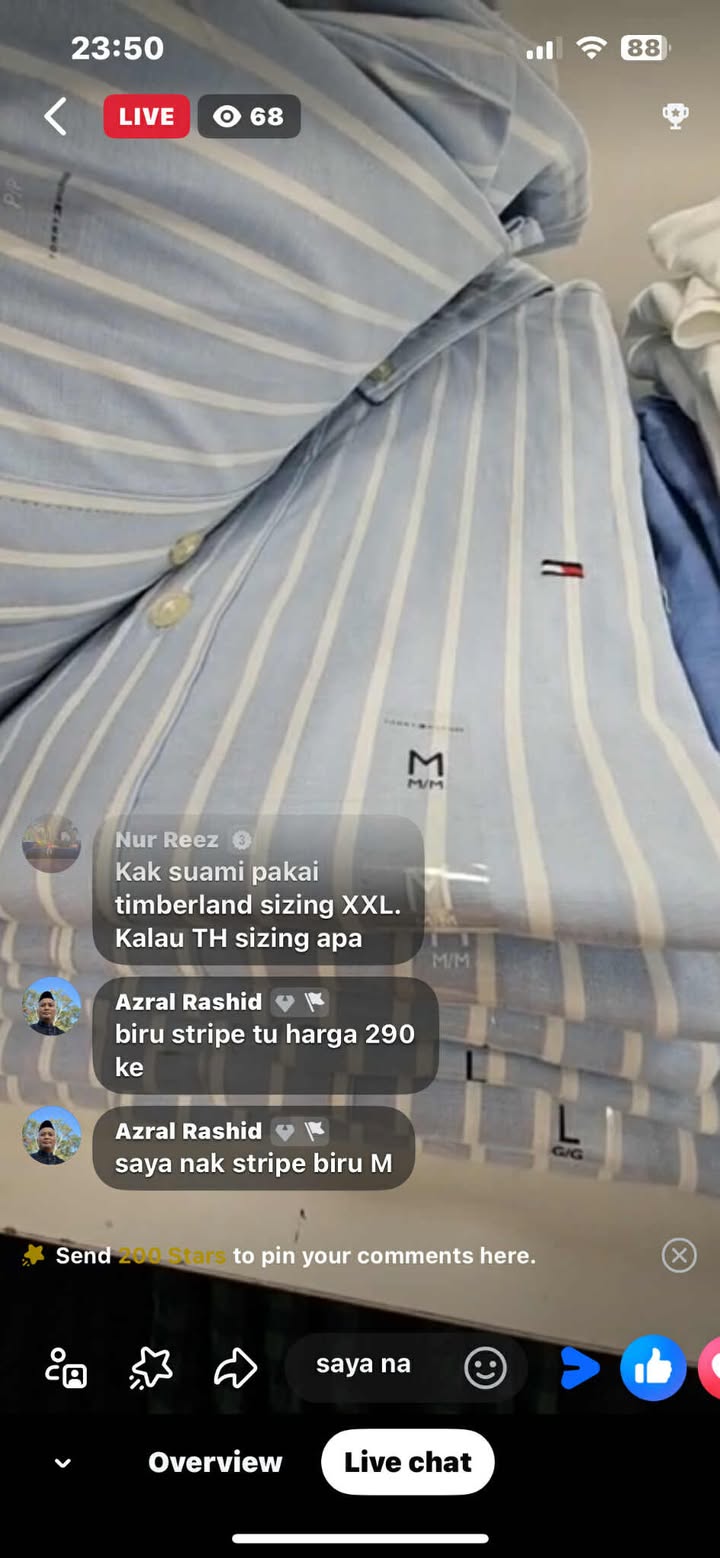
Task: Dismiss the Send Stars pin banner
Action: 679,1255
